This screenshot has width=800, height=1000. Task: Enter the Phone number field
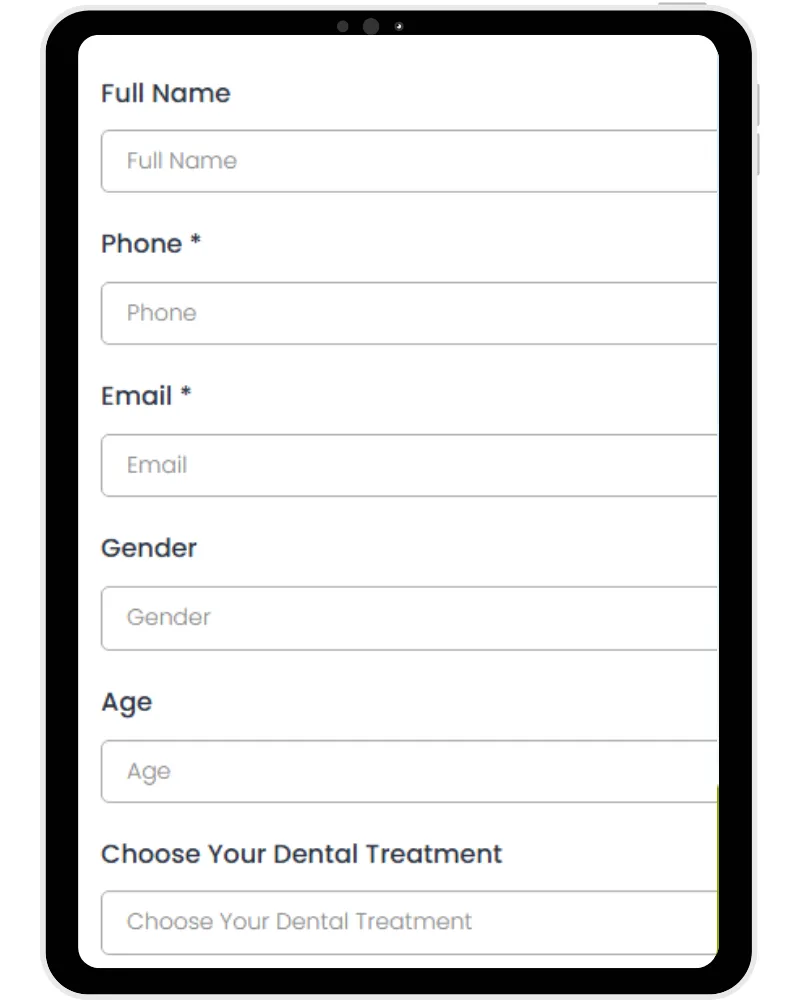pos(410,313)
